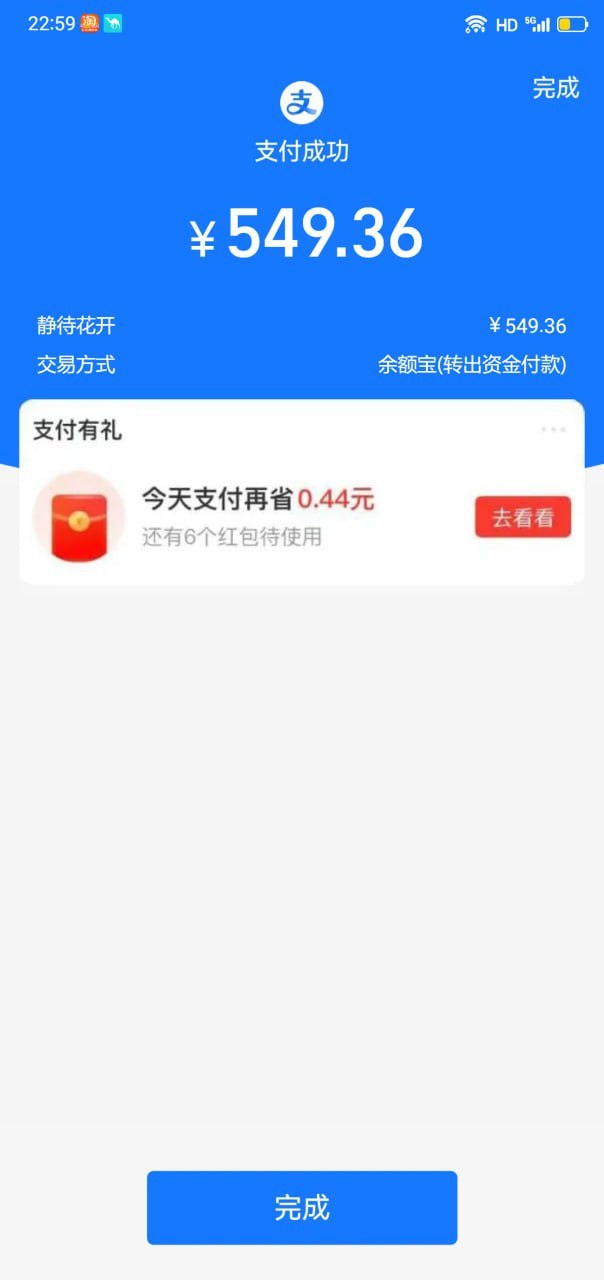The width and height of the screenshot is (604, 1280).
Task: Tap 完成 in the top right corner
Action: pyautogui.click(x=555, y=88)
